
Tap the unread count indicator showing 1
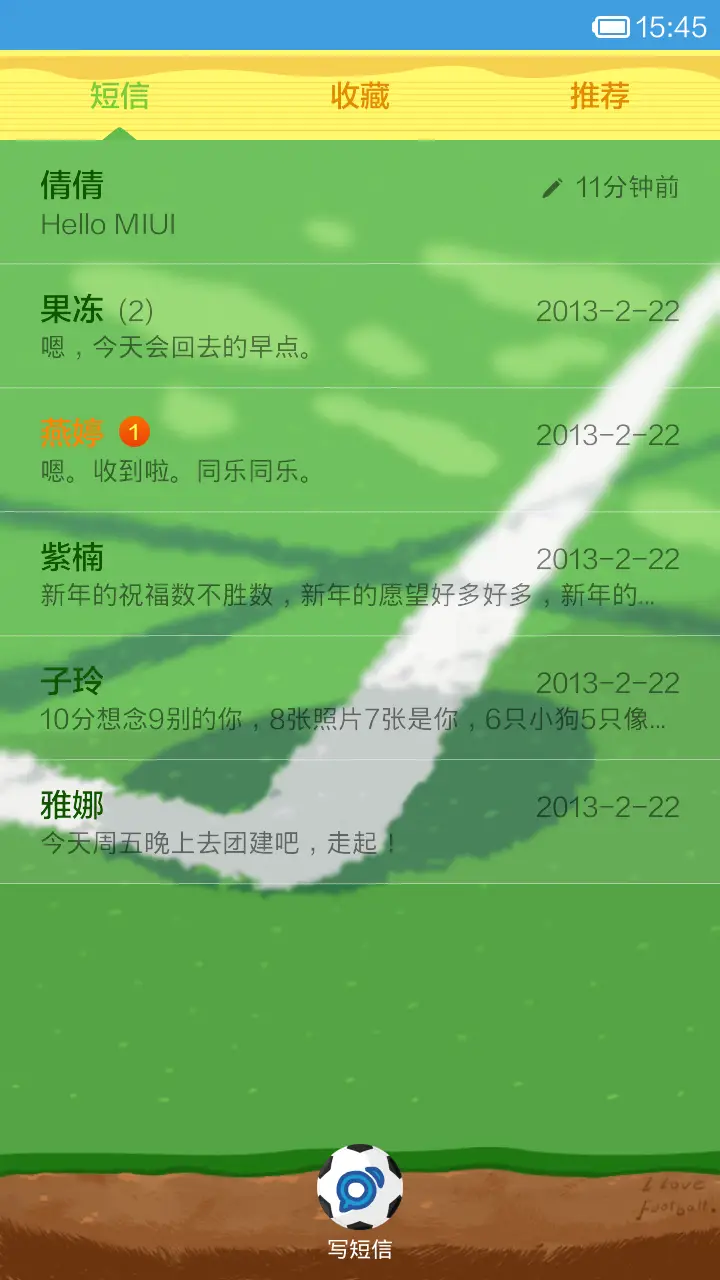[134, 430]
